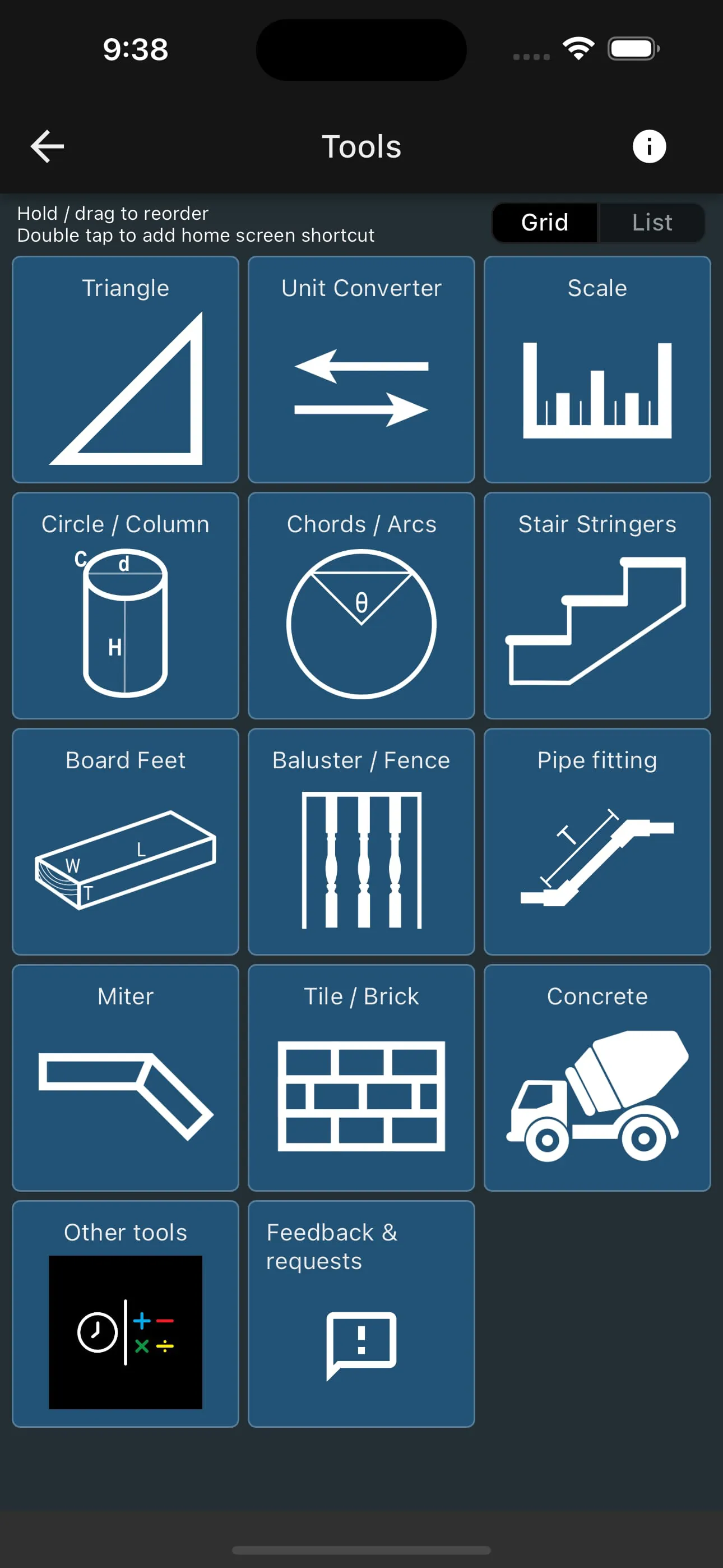This screenshot has height=1568, width=723.
Task: Tap the info button on Tools screen
Action: [x=649, y=146]
